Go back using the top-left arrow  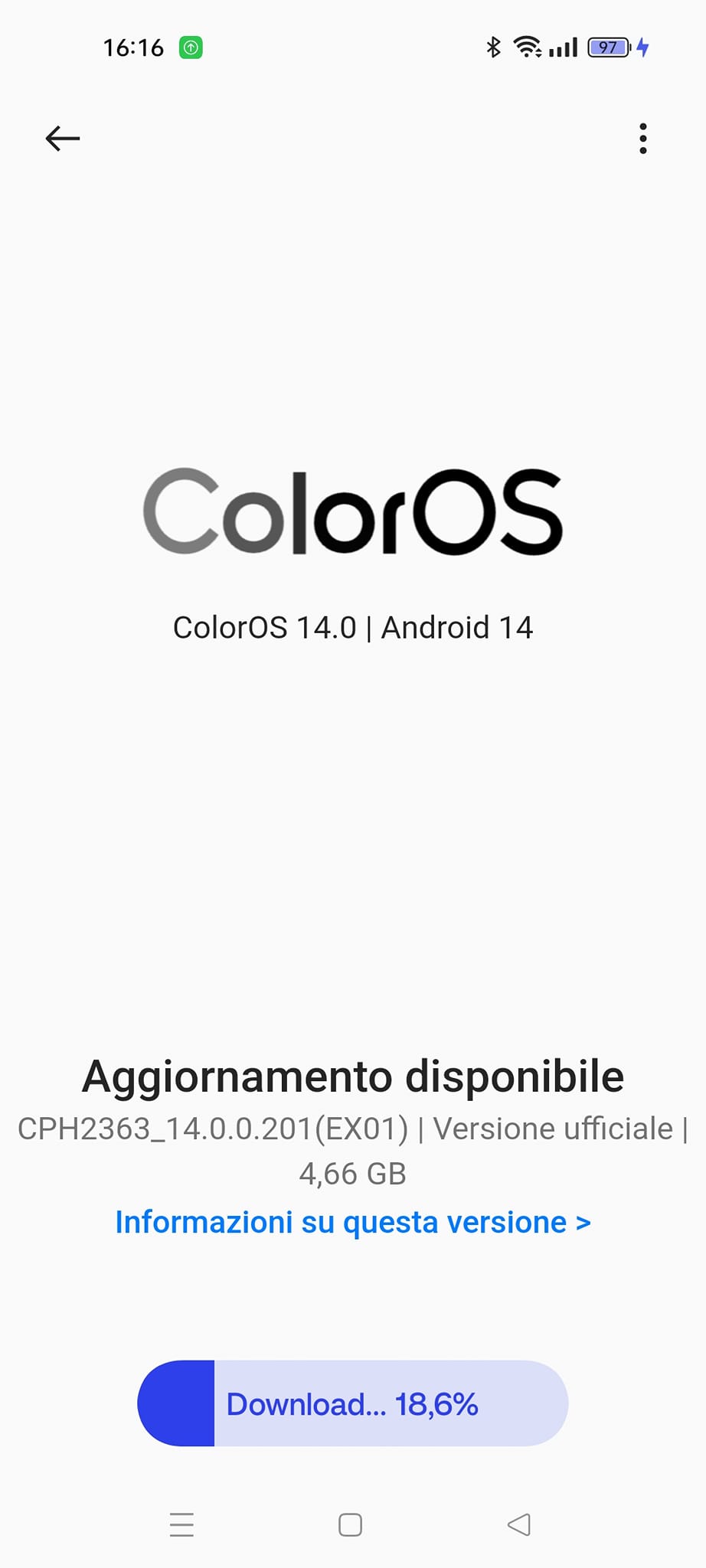click(63, 139)
